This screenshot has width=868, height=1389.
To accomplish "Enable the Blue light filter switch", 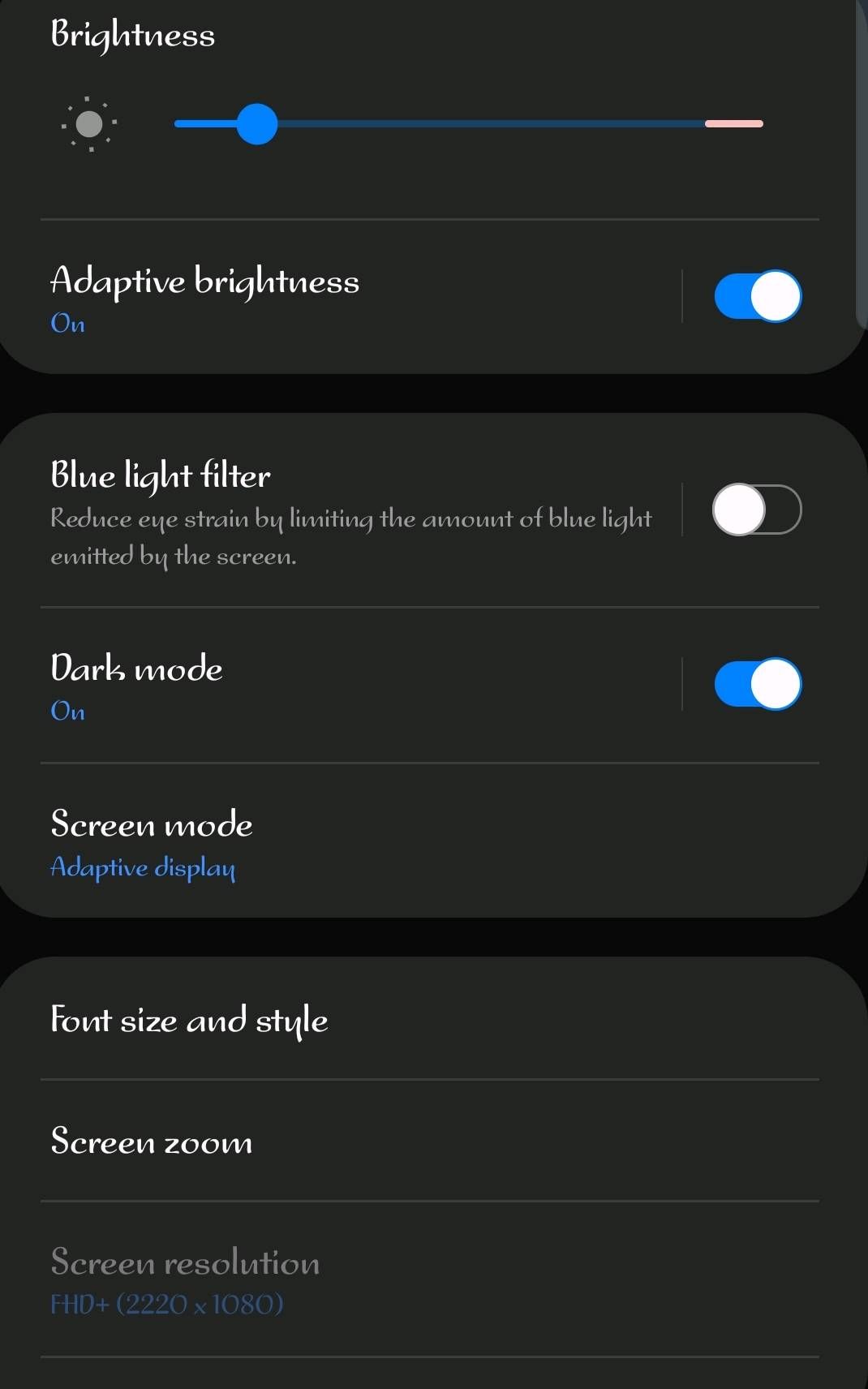I will coord(757,510).
